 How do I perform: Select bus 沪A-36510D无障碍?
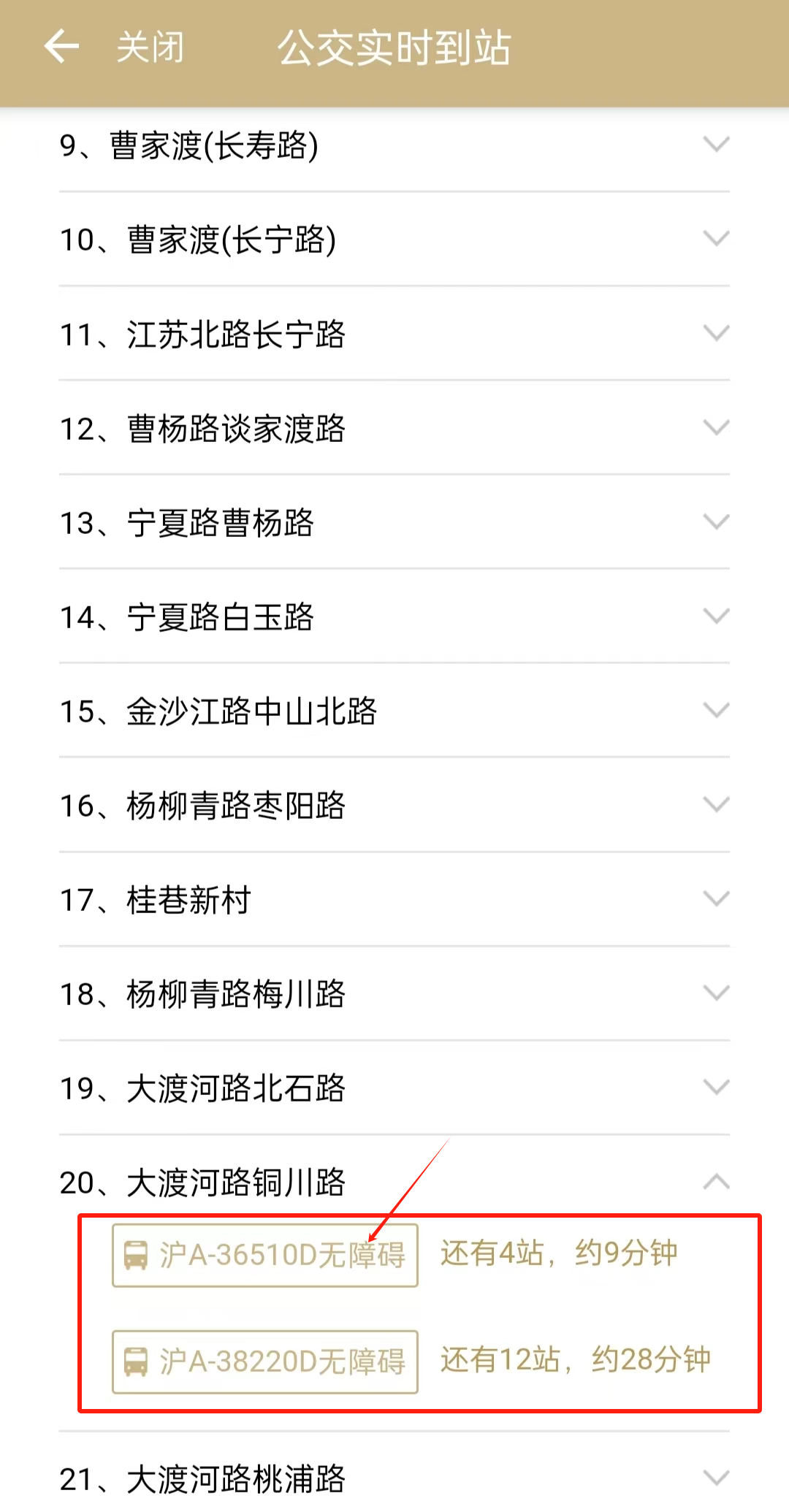265,1255
